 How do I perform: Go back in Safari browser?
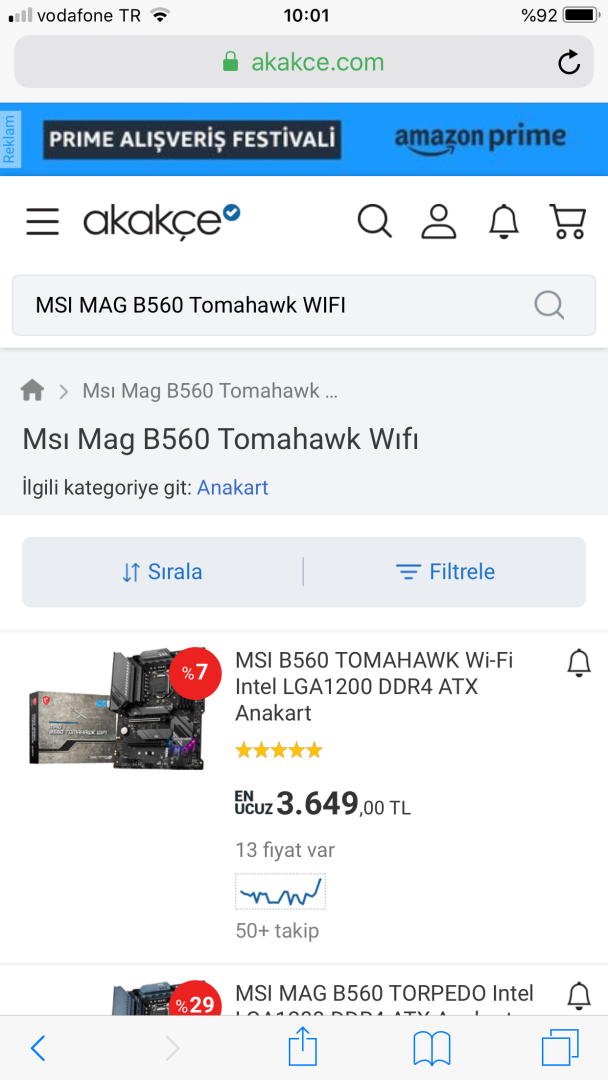(38, 1048)
